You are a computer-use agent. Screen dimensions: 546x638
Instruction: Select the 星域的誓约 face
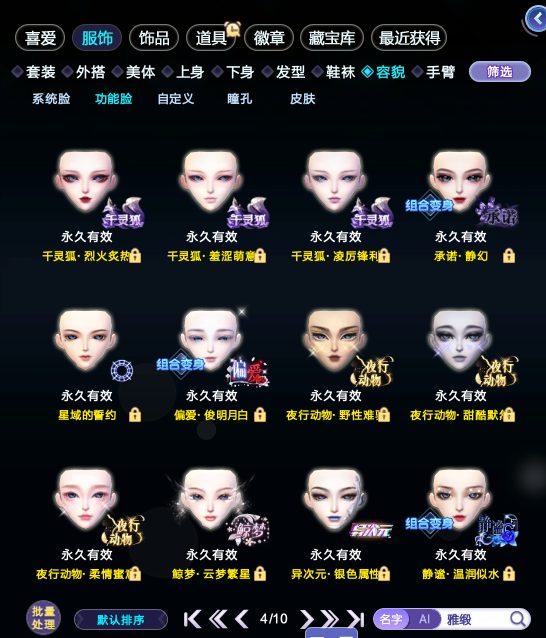click(87, 362)
